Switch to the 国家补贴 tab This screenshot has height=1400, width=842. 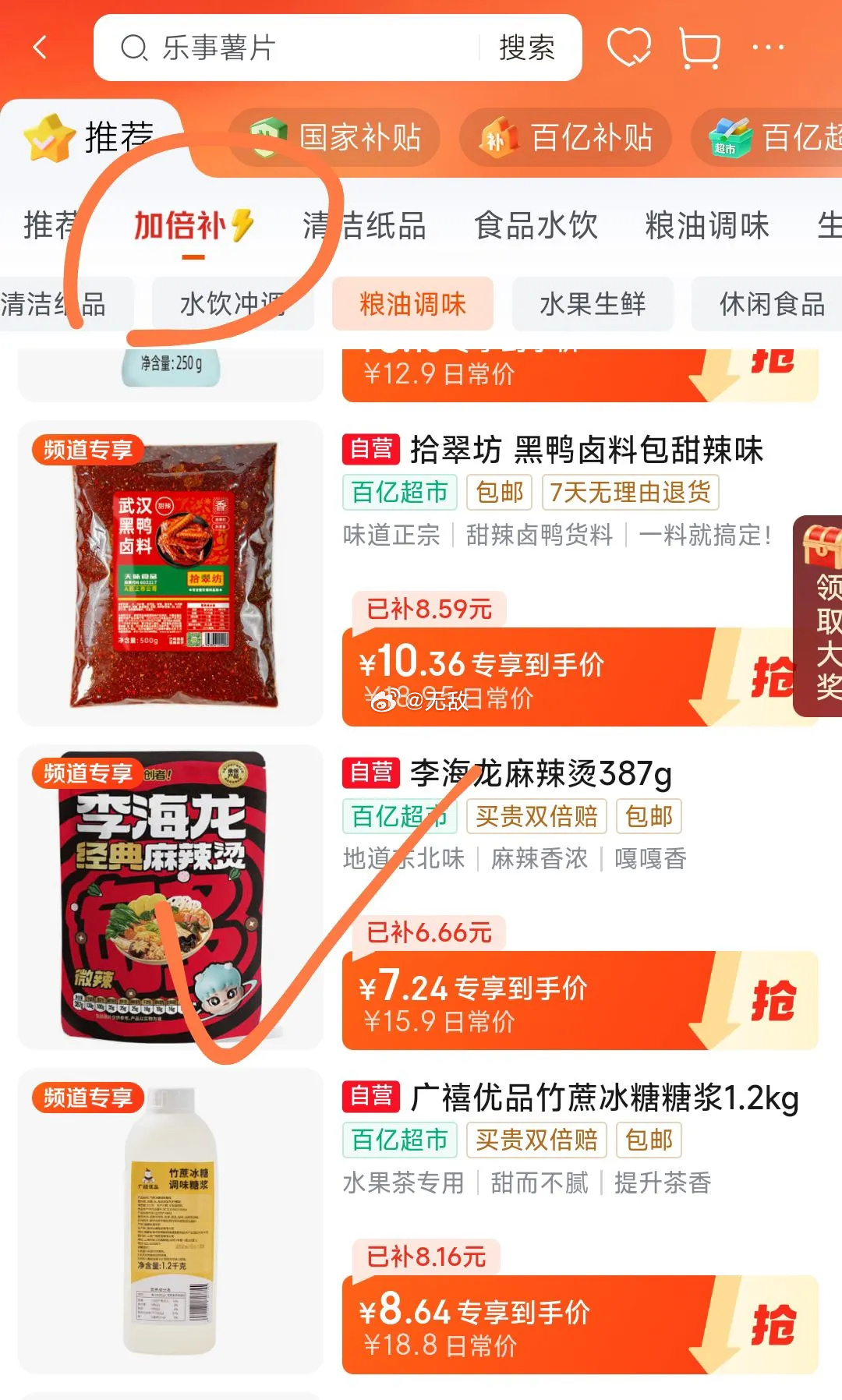(x=336, y=138)
